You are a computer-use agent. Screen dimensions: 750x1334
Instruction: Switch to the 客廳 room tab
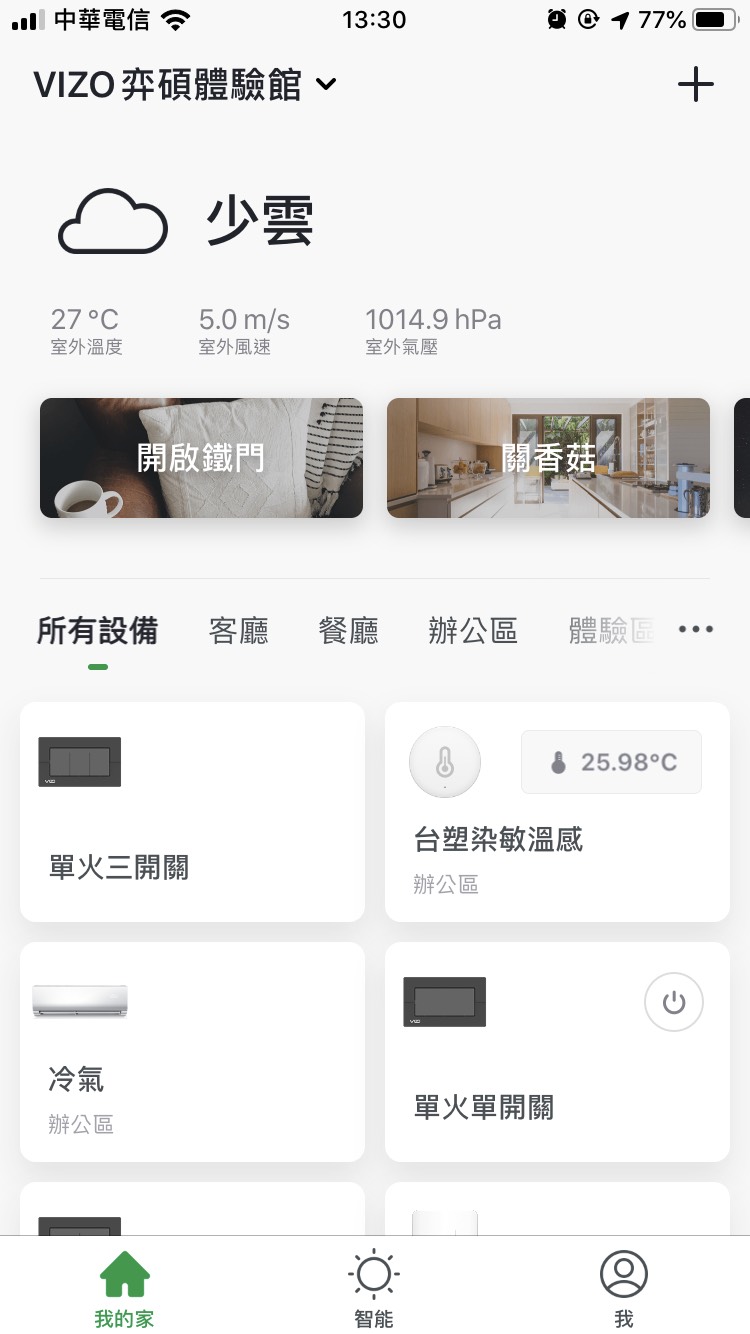click(239, 631)
